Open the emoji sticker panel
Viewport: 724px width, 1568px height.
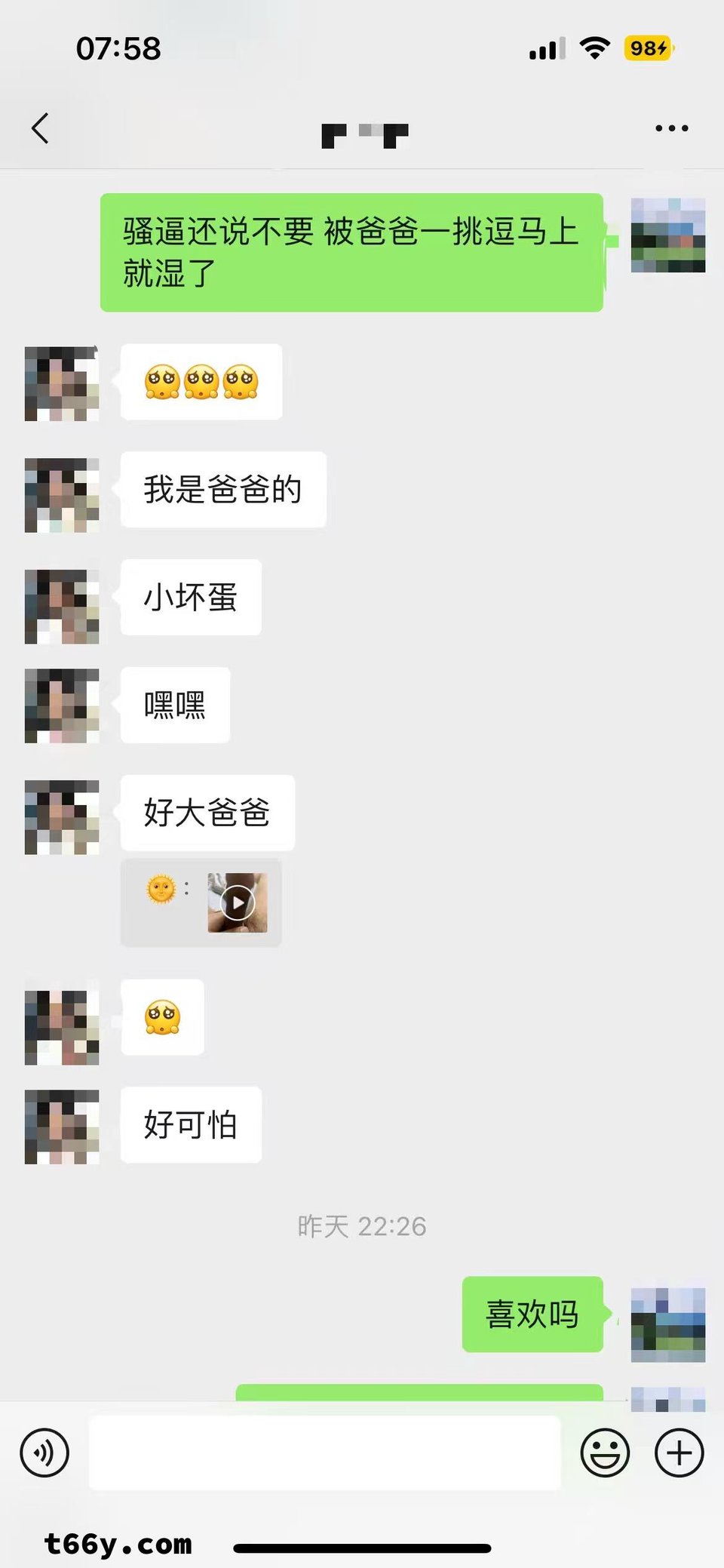[x=605, y=1453]
